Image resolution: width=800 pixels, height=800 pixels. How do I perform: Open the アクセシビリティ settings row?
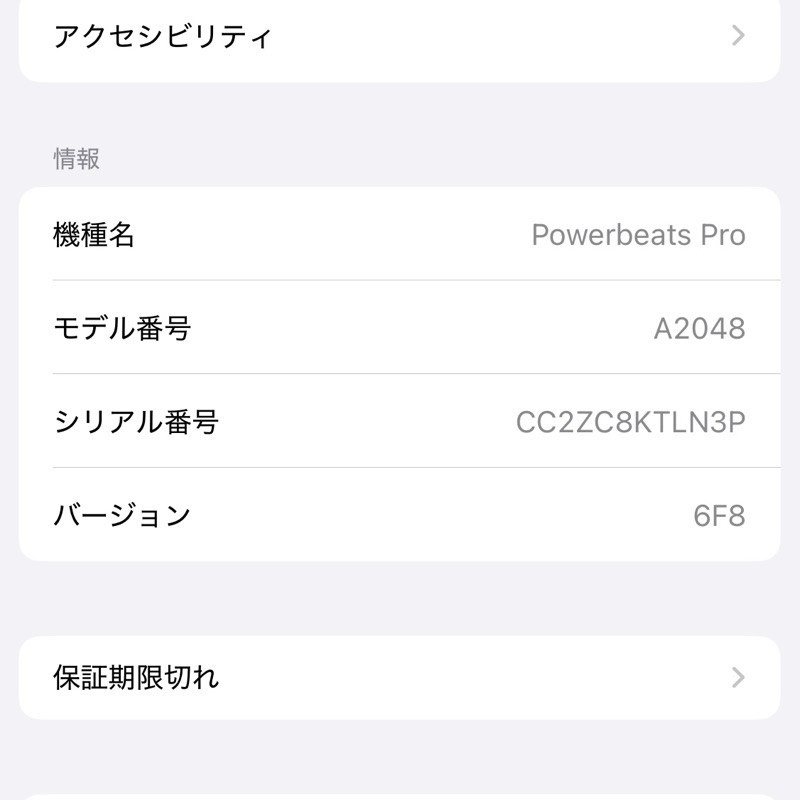(399, 38)
